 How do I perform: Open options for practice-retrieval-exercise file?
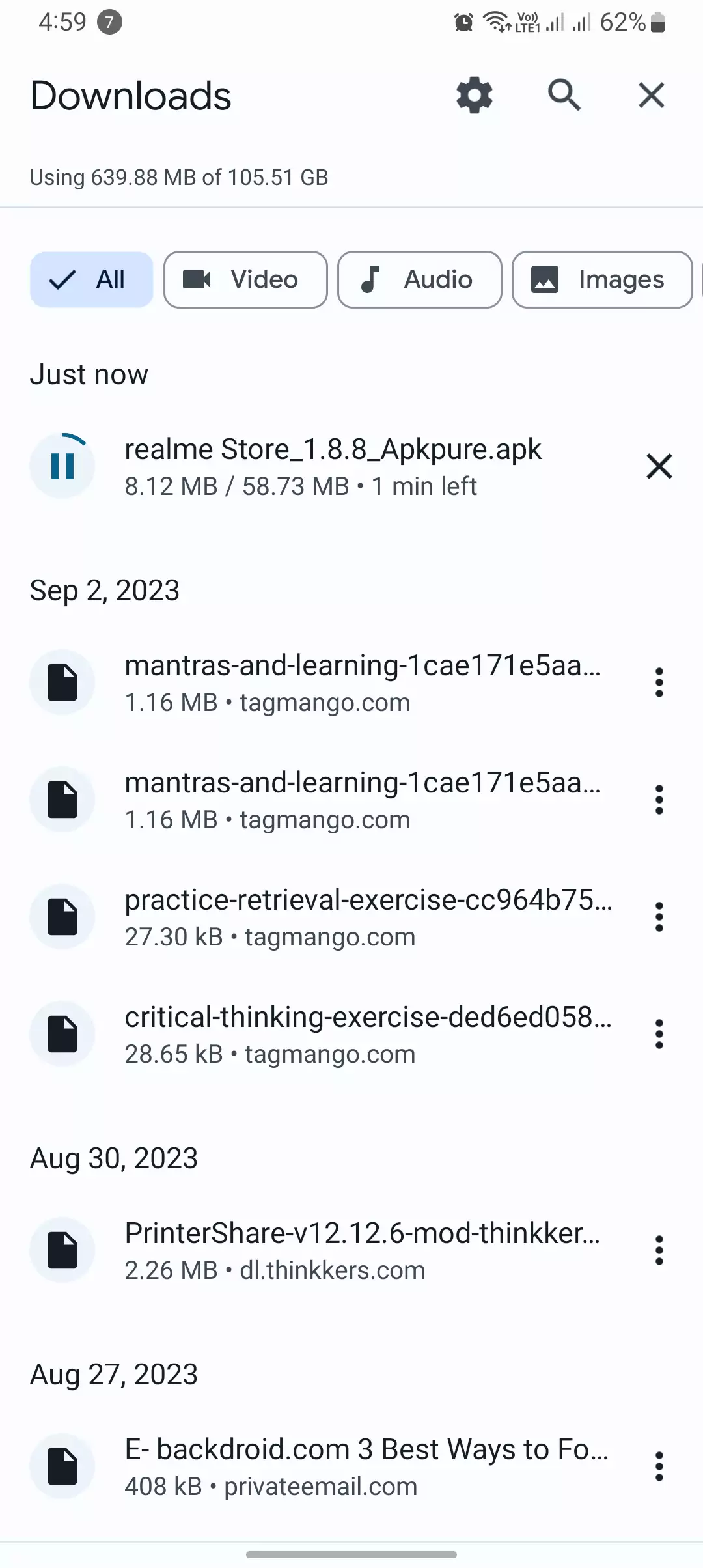tap(659, 917)
